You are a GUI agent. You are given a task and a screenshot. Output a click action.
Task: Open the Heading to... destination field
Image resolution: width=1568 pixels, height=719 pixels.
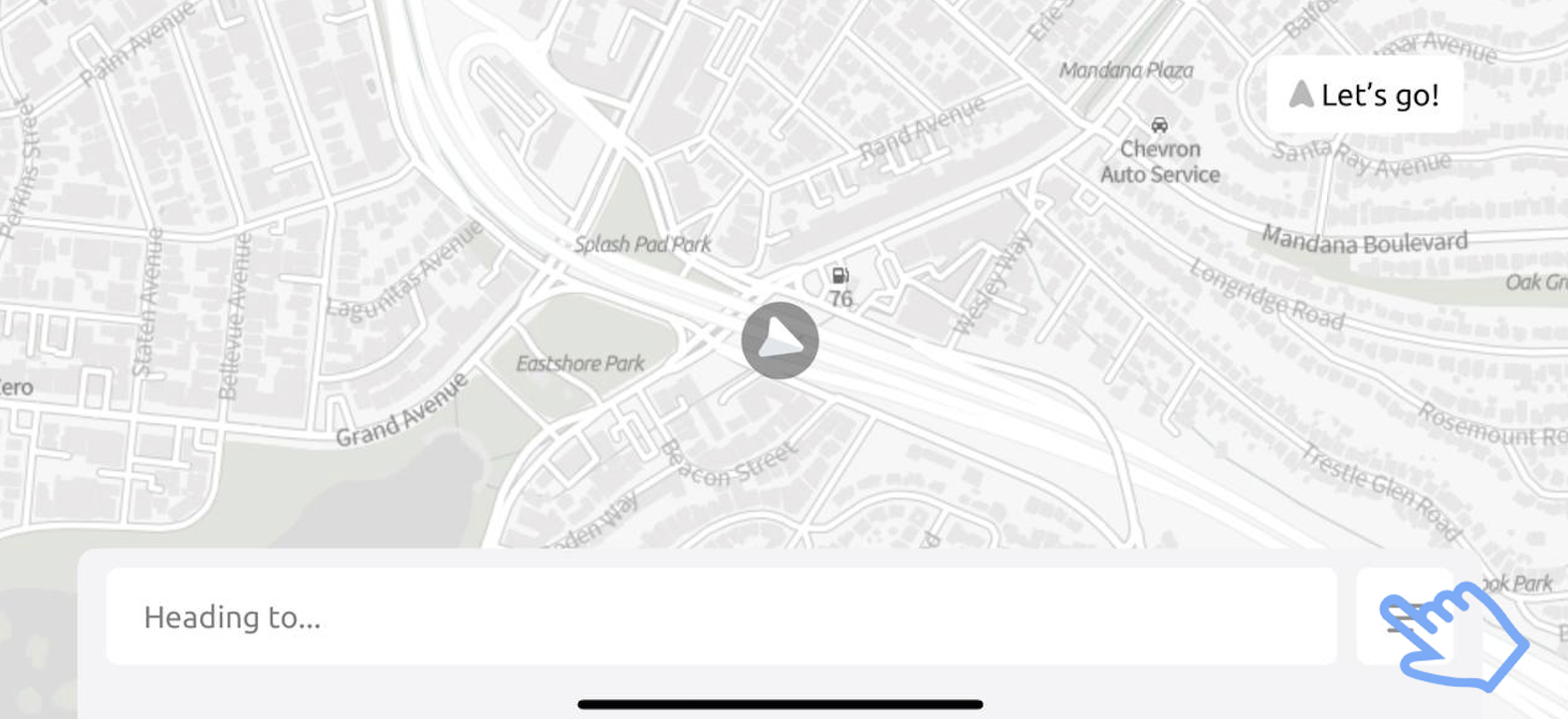point(721,616)
